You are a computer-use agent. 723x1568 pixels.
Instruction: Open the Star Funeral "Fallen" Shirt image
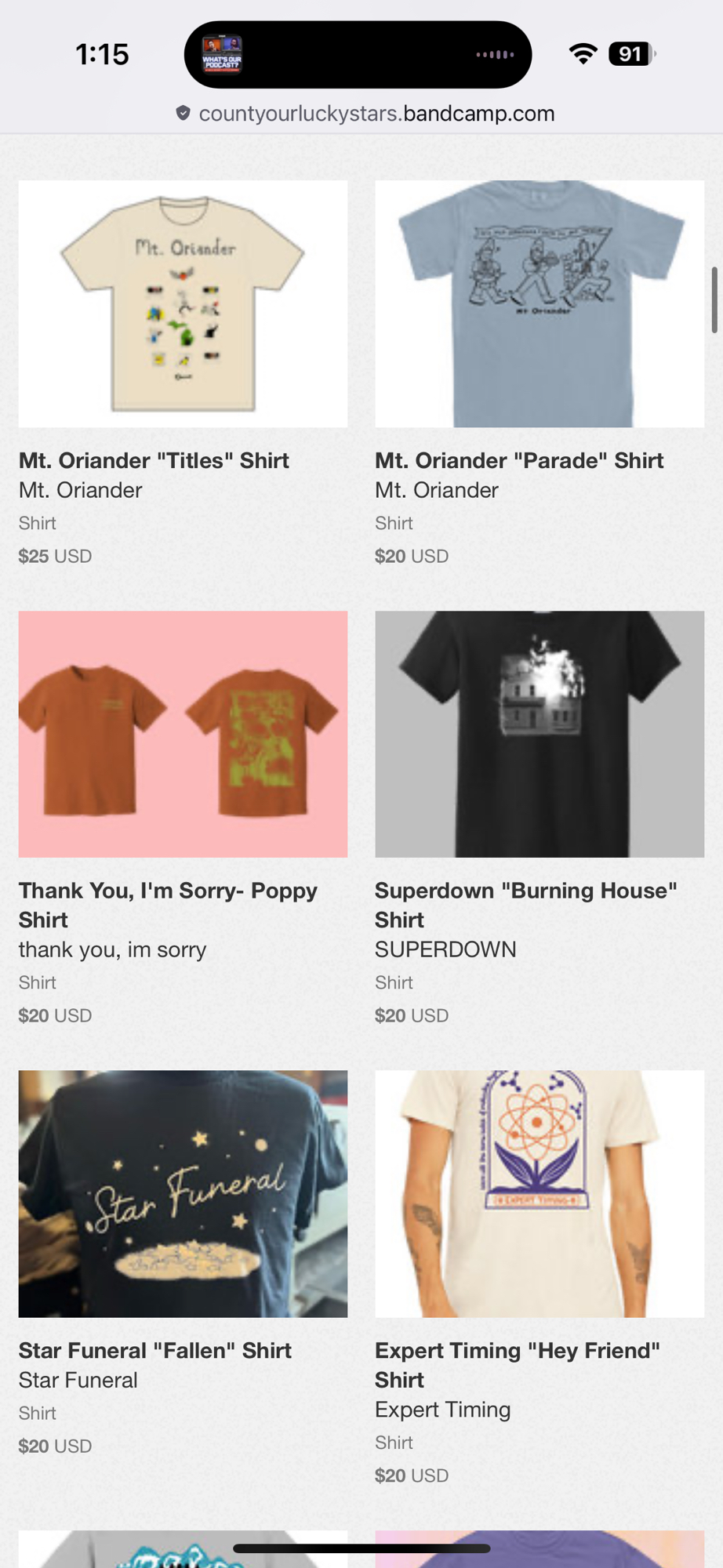[183, 1193]
